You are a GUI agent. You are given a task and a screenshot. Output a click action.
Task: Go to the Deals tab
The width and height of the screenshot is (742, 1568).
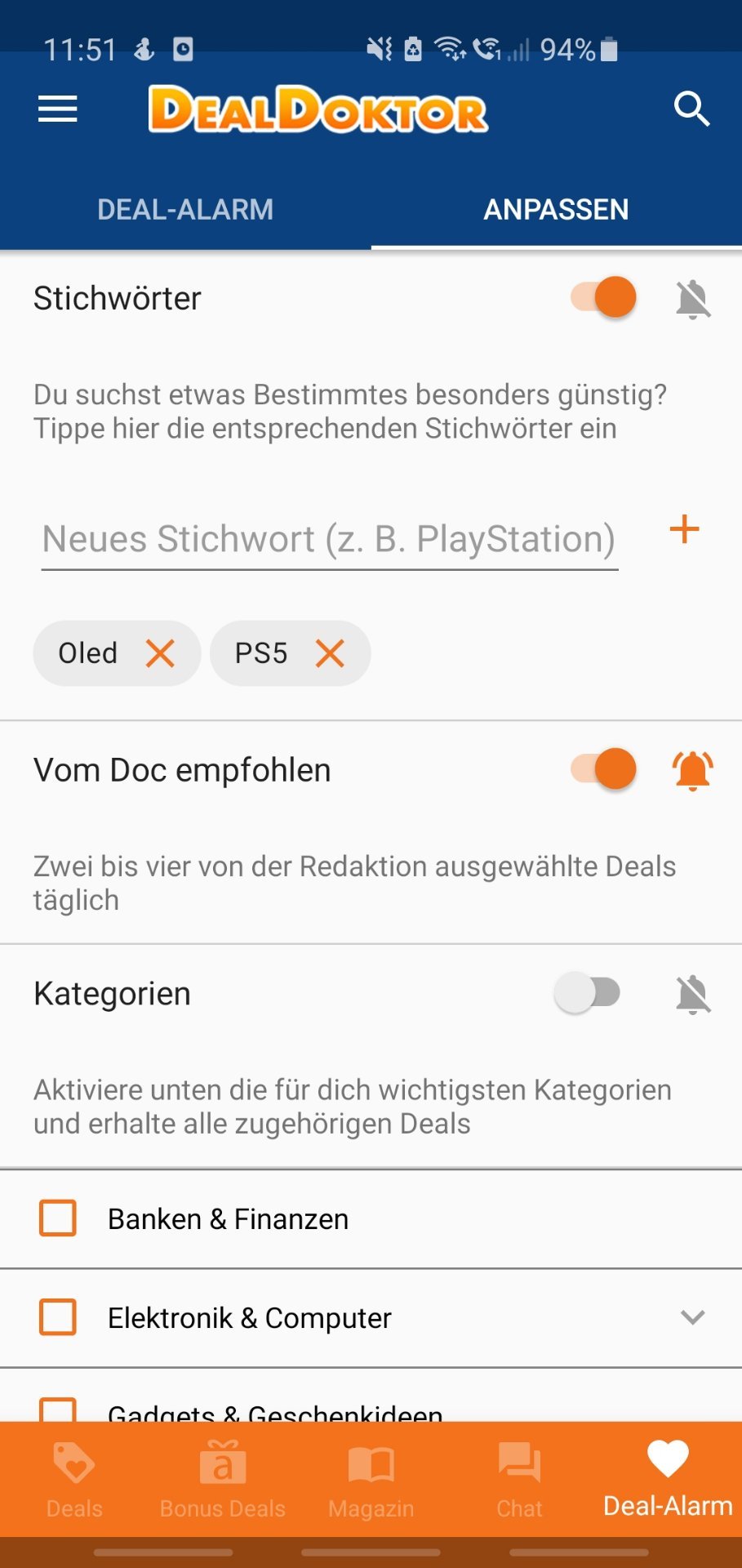pos(74,1480)
